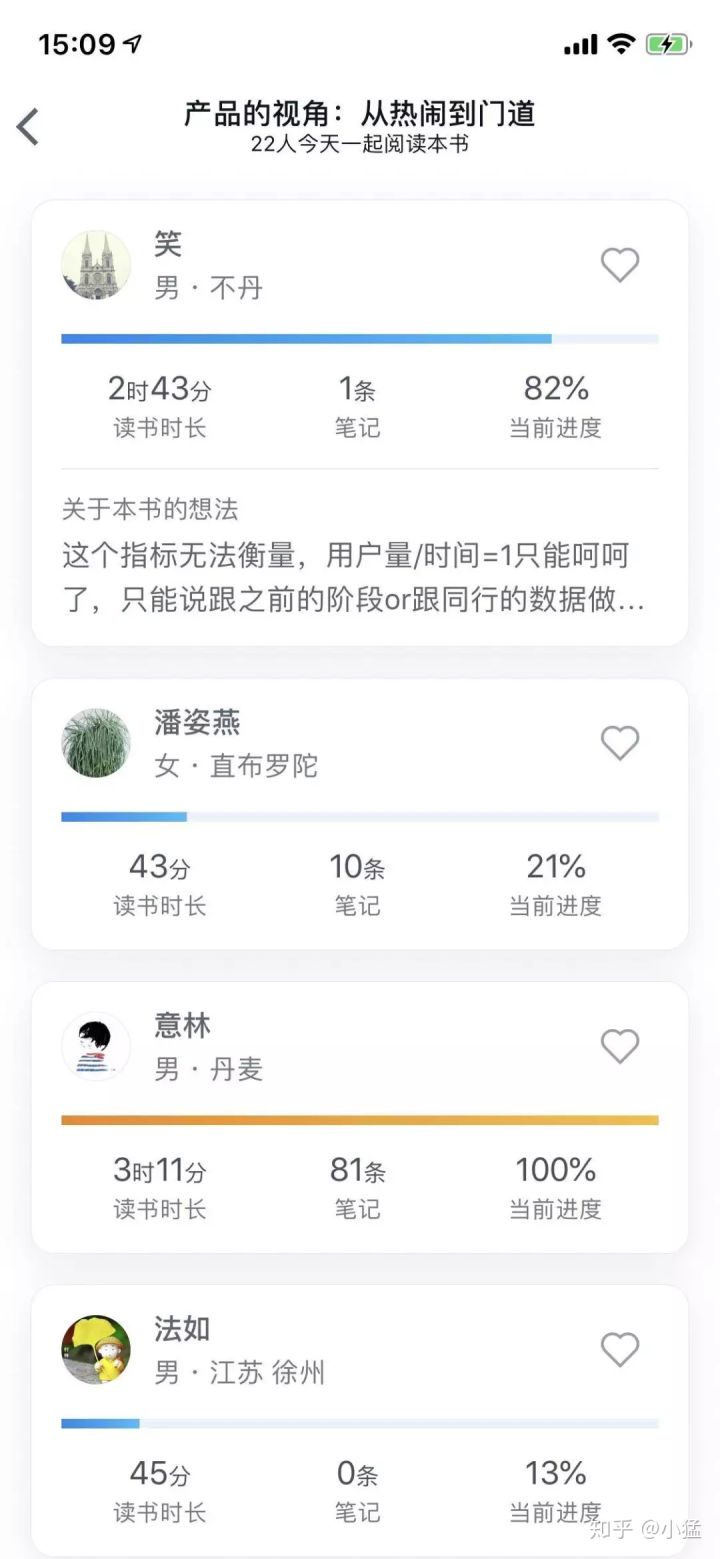720x1559 pixels.
Task: Open 法如's profile avatar
Action: tap(96, 1349)
